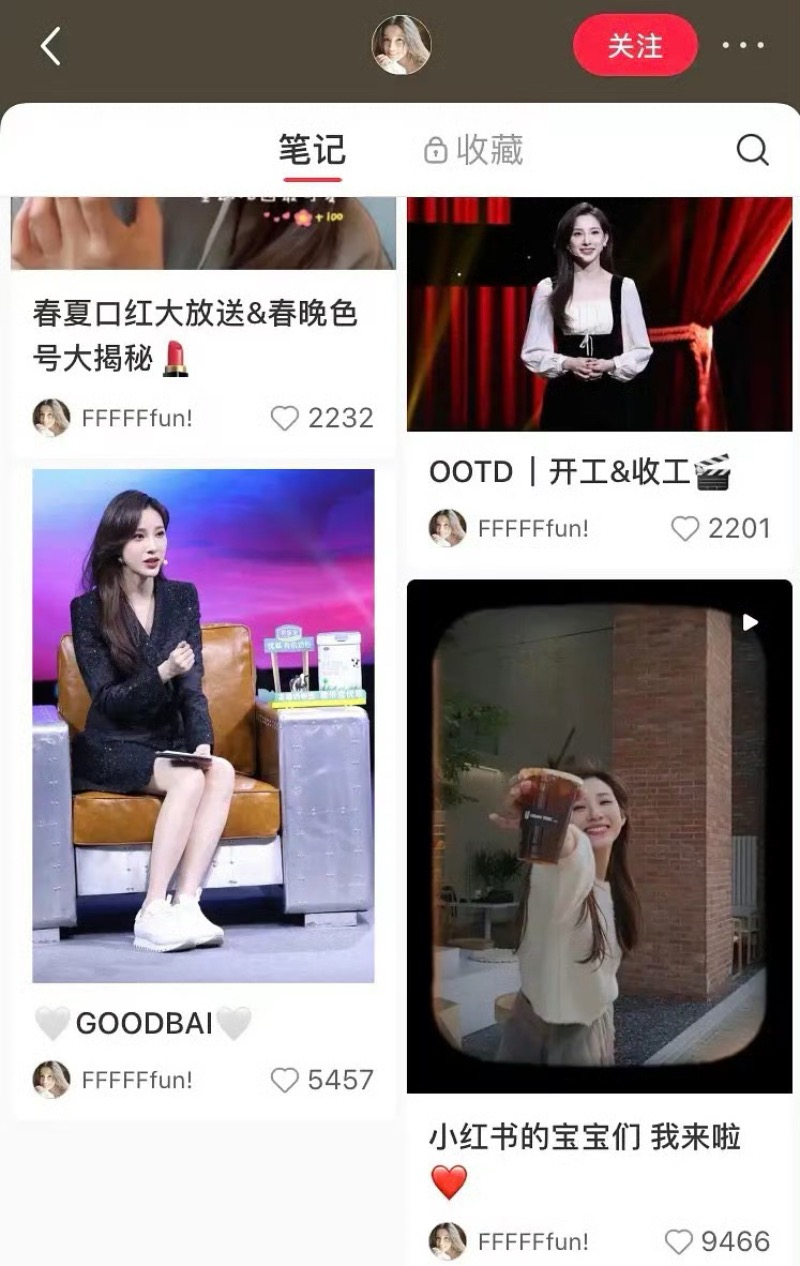Switch to the 收藏 tab
Viewport: 800px width, 1266px height.
click(x=474, y=151)
